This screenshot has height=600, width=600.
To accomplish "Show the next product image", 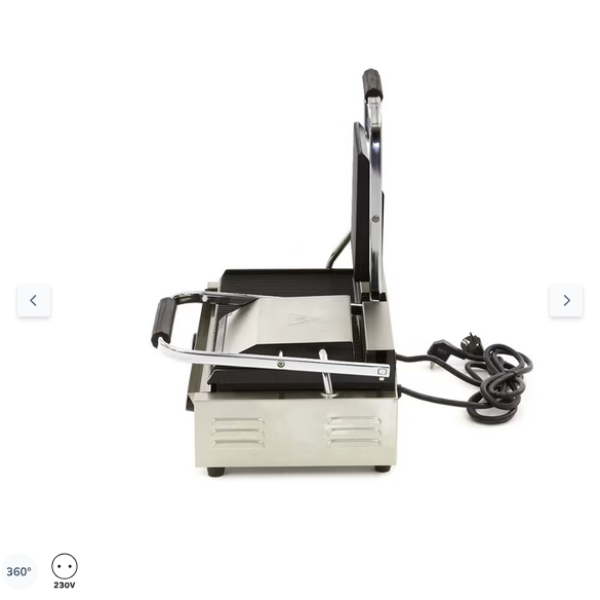I will (x=566, y=300).
